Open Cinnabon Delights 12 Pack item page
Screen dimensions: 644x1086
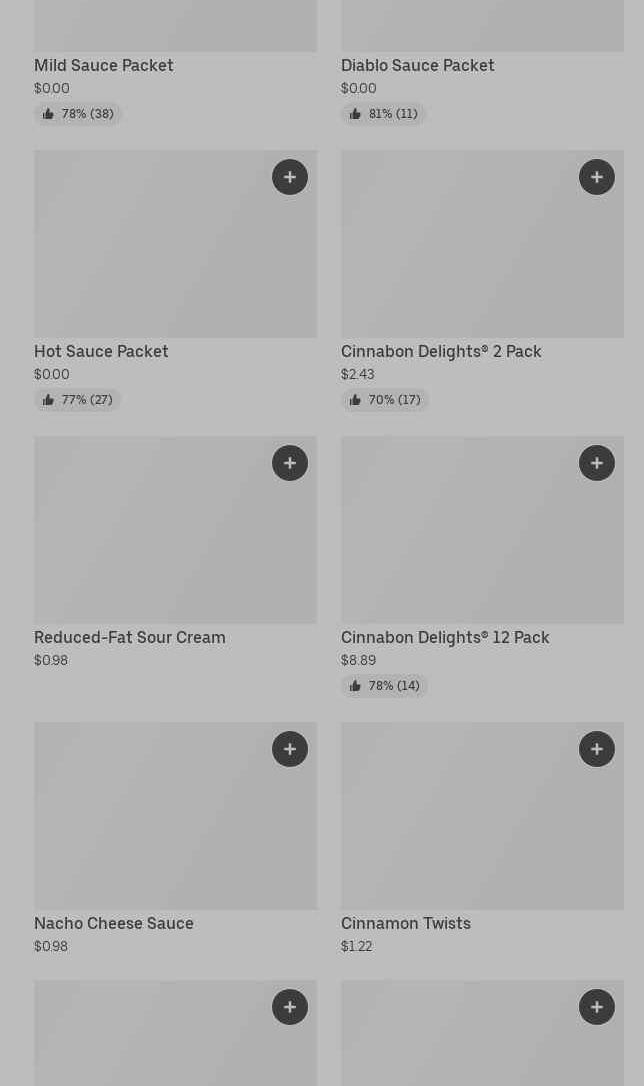tap(445, 638)
